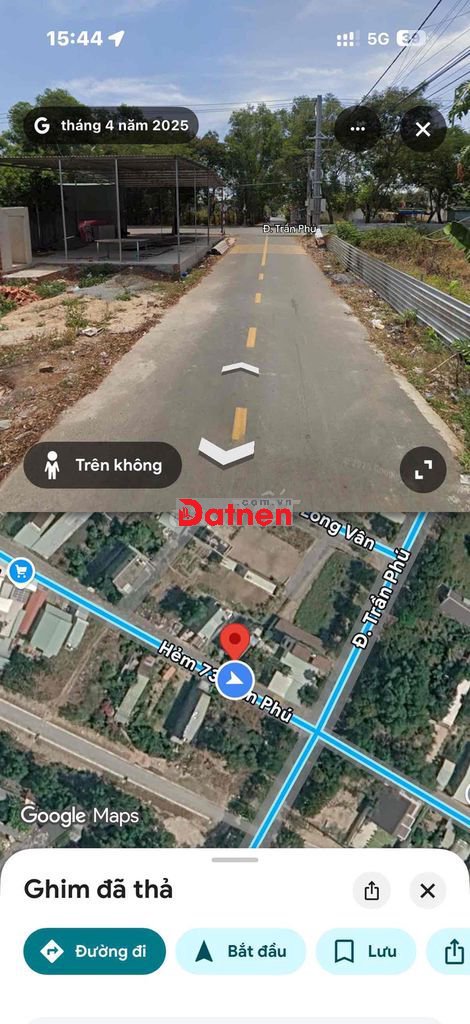Viewport: 470px width, 1024px height.
Task: Save the dropped pin with Lưu
Action: (x=366, y=951)
